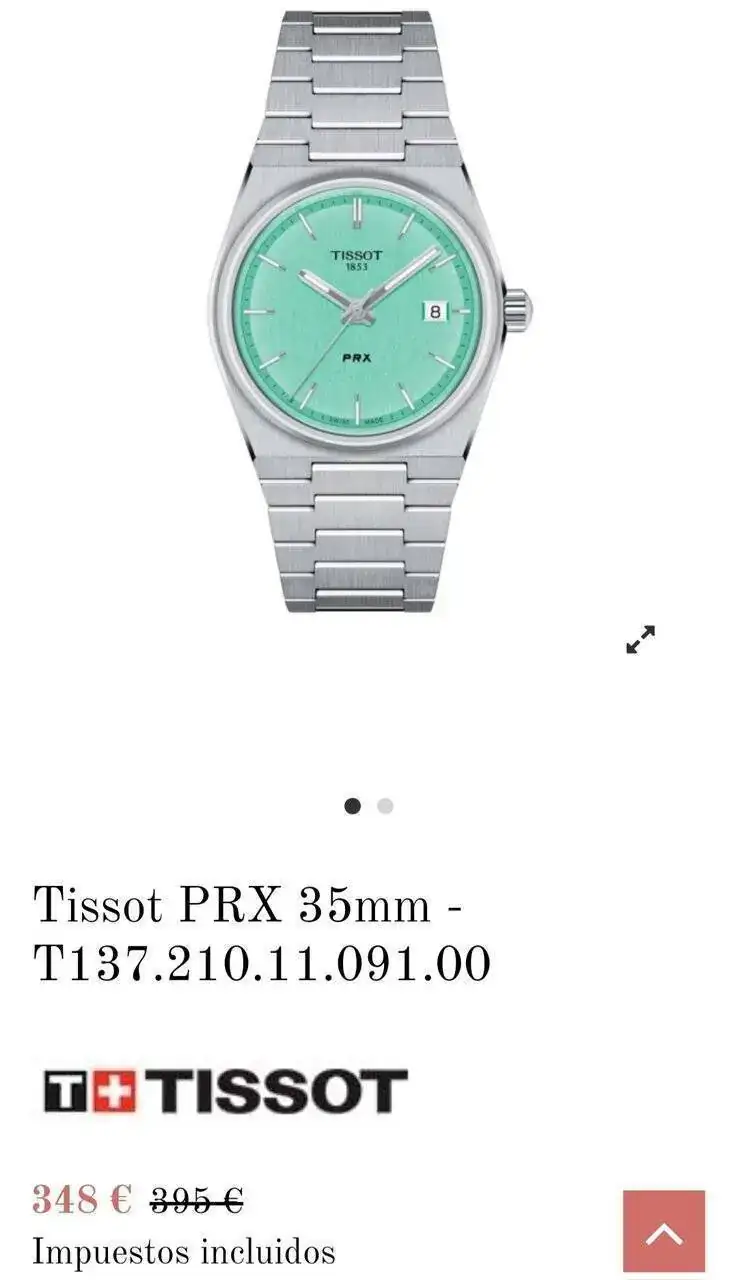Tap the scroll-to-top arrow button

[x=663, y=1231]
